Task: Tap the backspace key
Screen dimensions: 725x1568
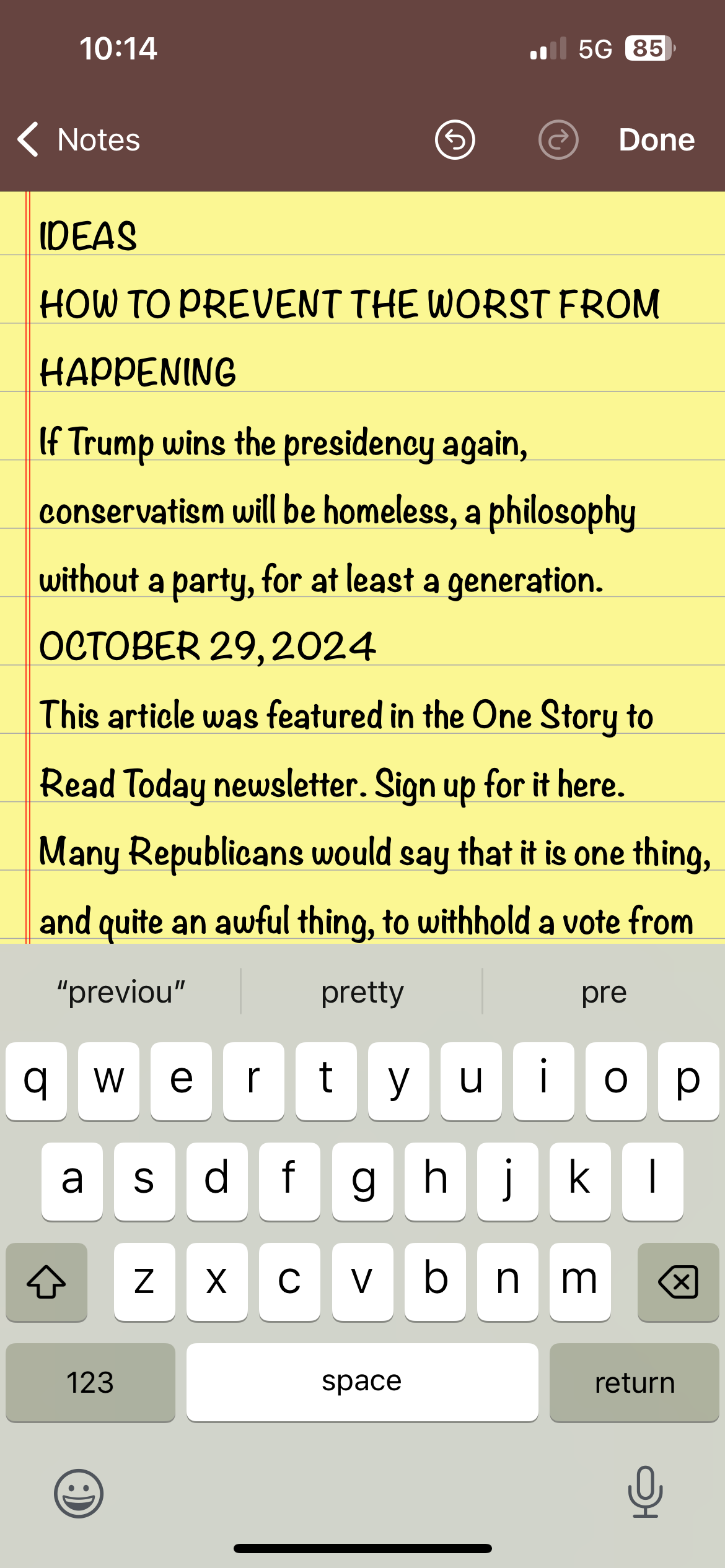Action: (x=678, y=1281)
